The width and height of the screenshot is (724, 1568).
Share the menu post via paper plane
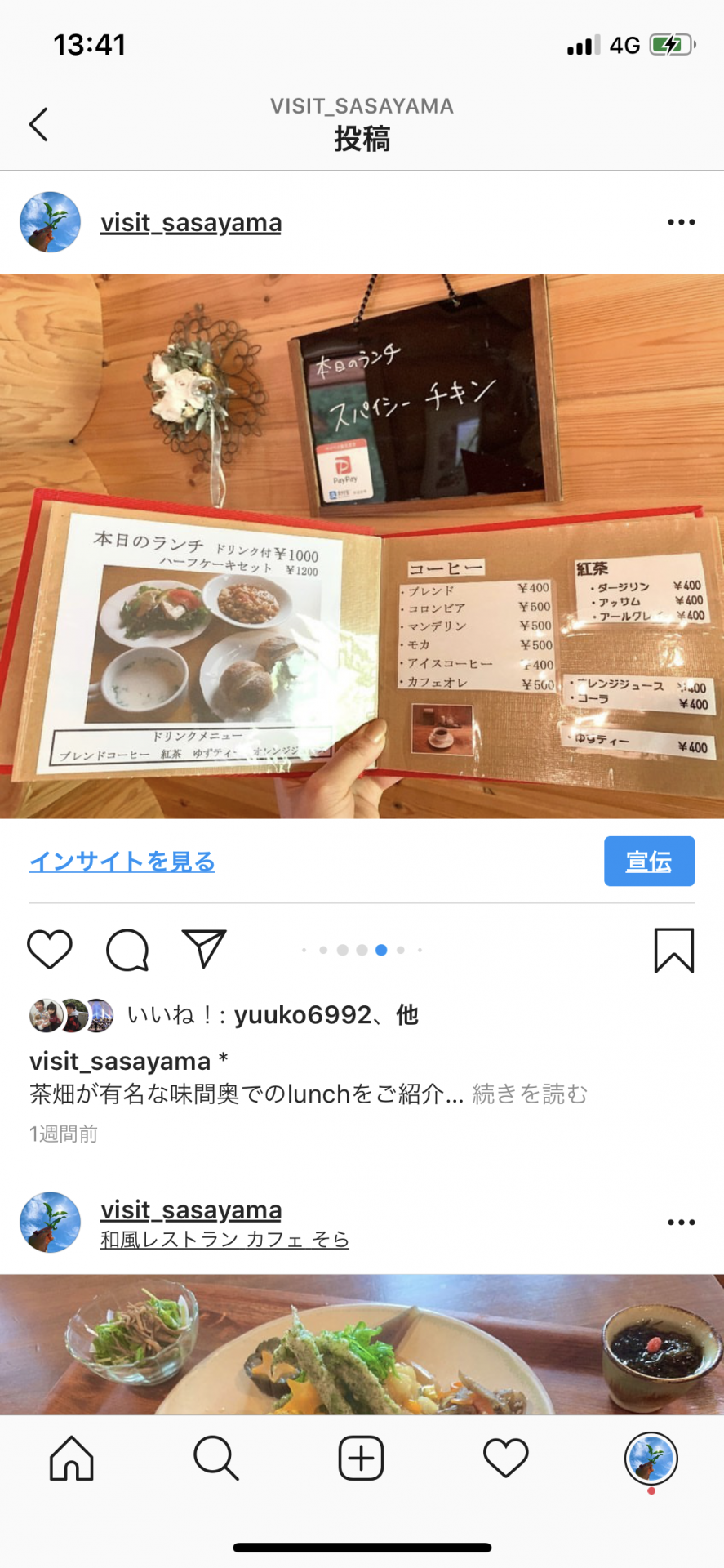coord(204,949)
